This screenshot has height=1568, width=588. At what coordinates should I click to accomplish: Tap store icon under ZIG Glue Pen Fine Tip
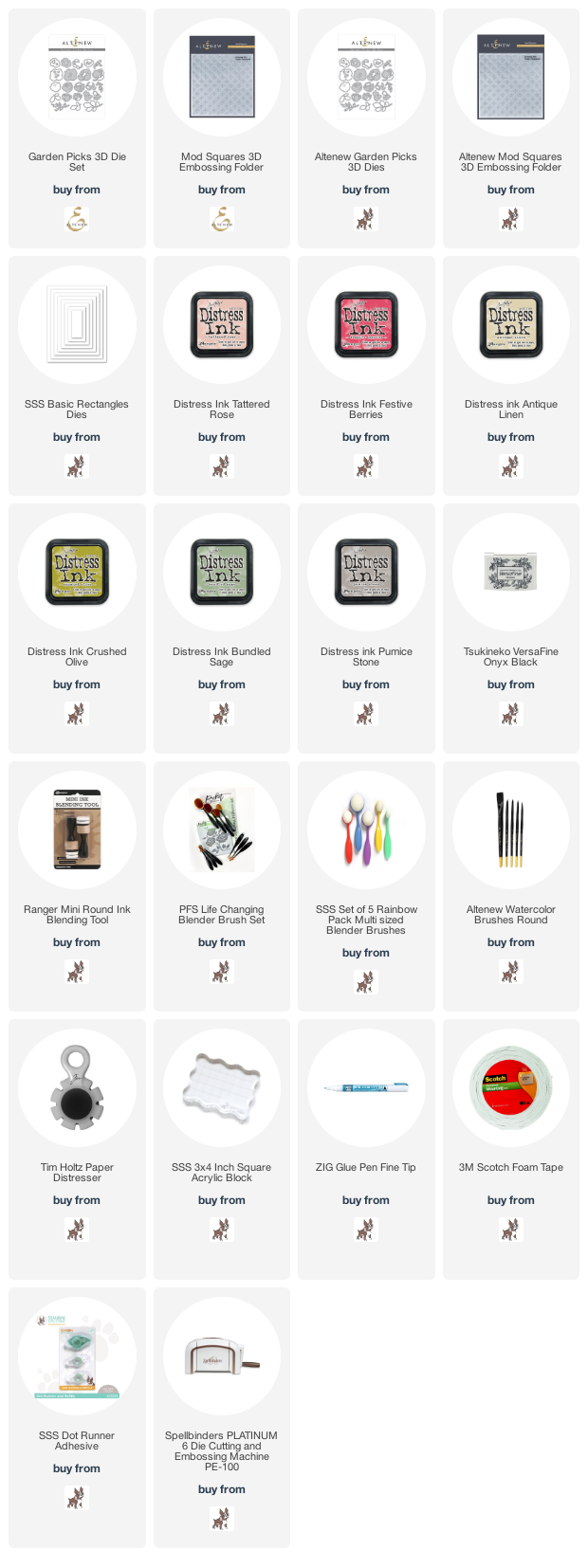pos(365,1230)
